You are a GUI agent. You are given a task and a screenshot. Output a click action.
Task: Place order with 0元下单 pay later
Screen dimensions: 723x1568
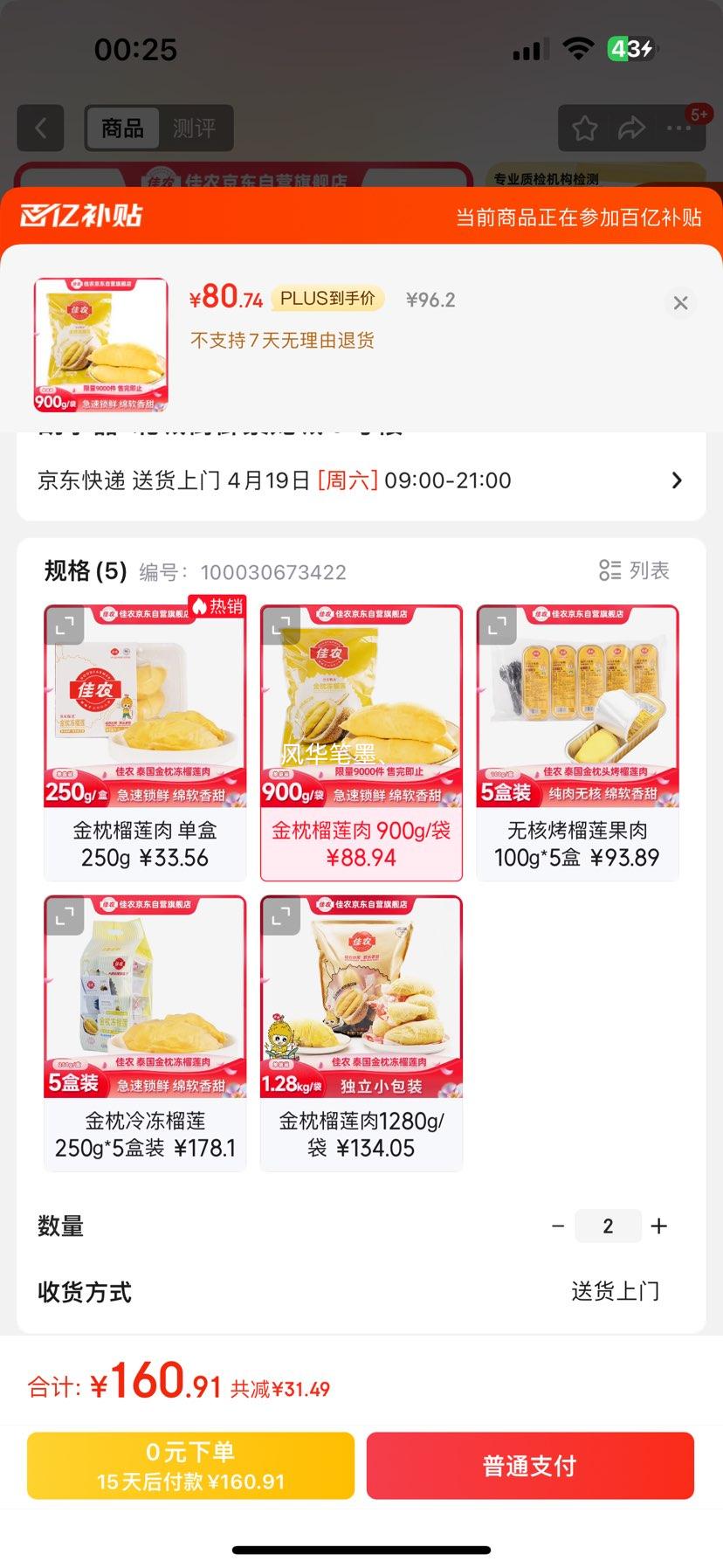[190, 1466]
